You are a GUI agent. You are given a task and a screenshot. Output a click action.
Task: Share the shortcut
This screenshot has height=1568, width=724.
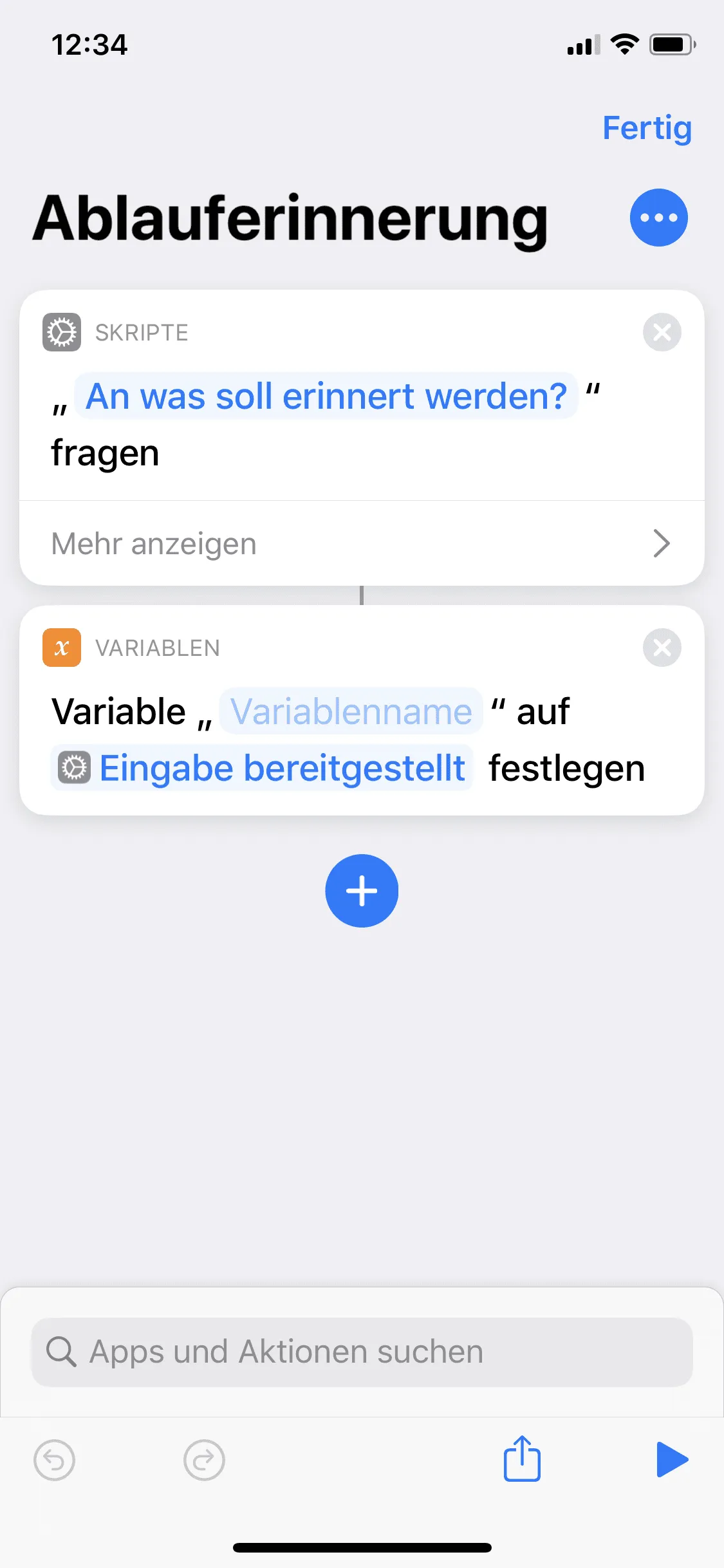coord(522,1459)
